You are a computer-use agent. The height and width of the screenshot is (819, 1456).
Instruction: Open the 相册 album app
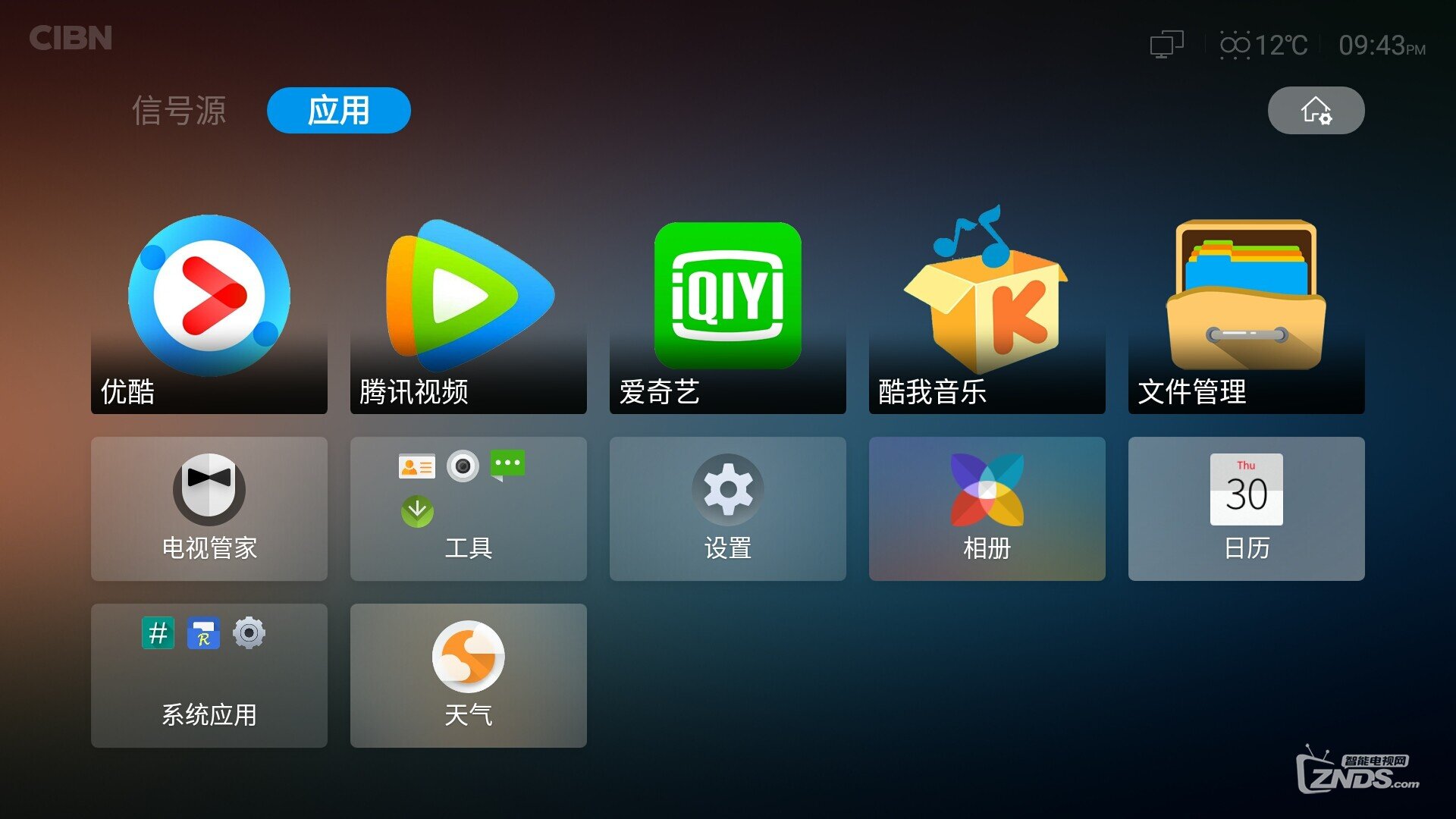coord(987,508)
